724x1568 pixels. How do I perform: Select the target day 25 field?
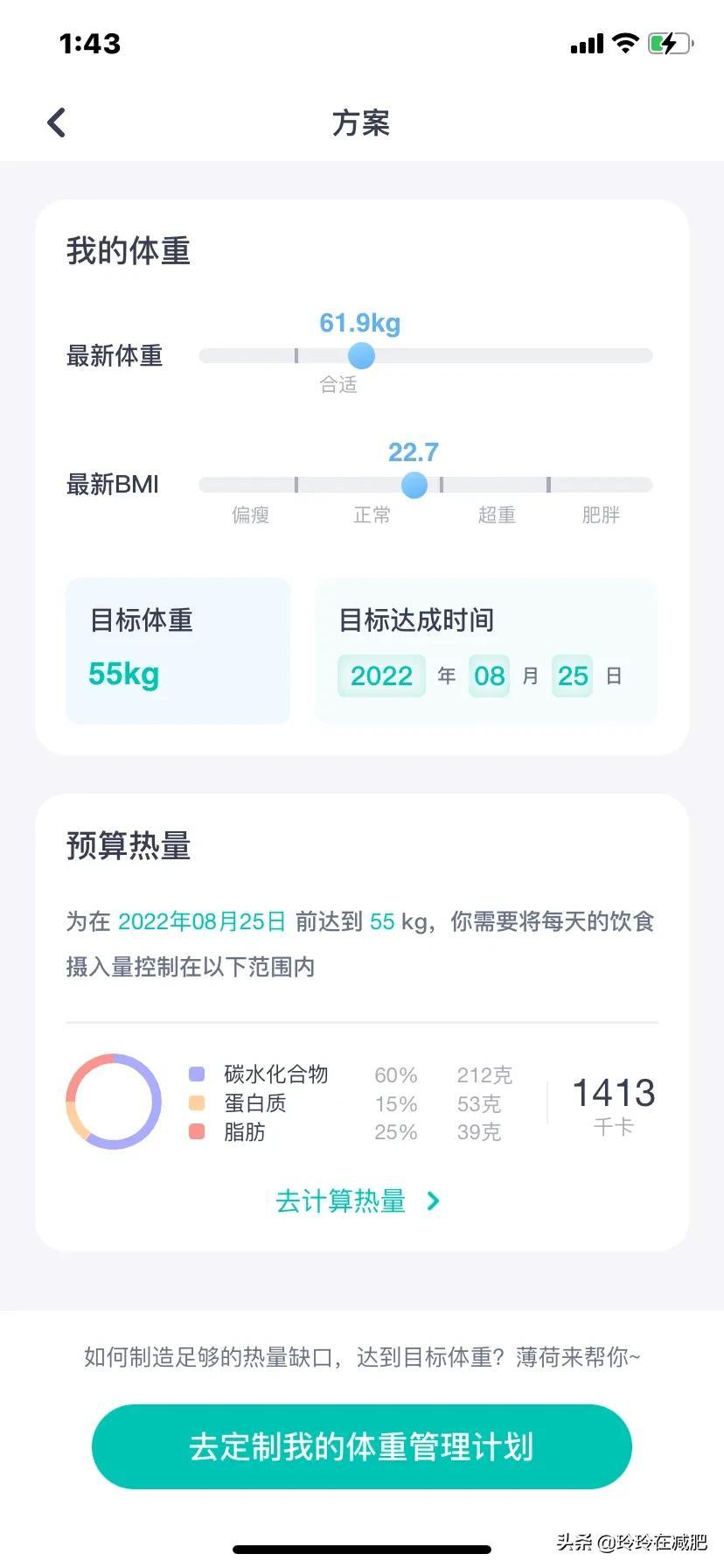point(573,675)
